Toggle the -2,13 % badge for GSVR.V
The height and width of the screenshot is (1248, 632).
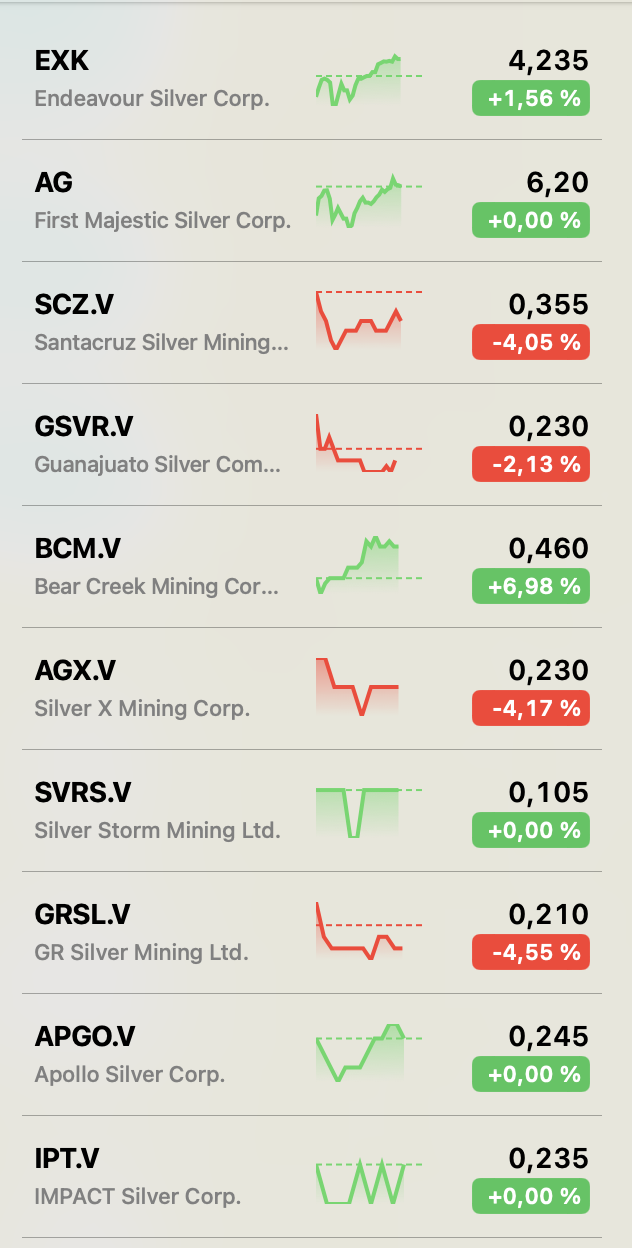530,464
